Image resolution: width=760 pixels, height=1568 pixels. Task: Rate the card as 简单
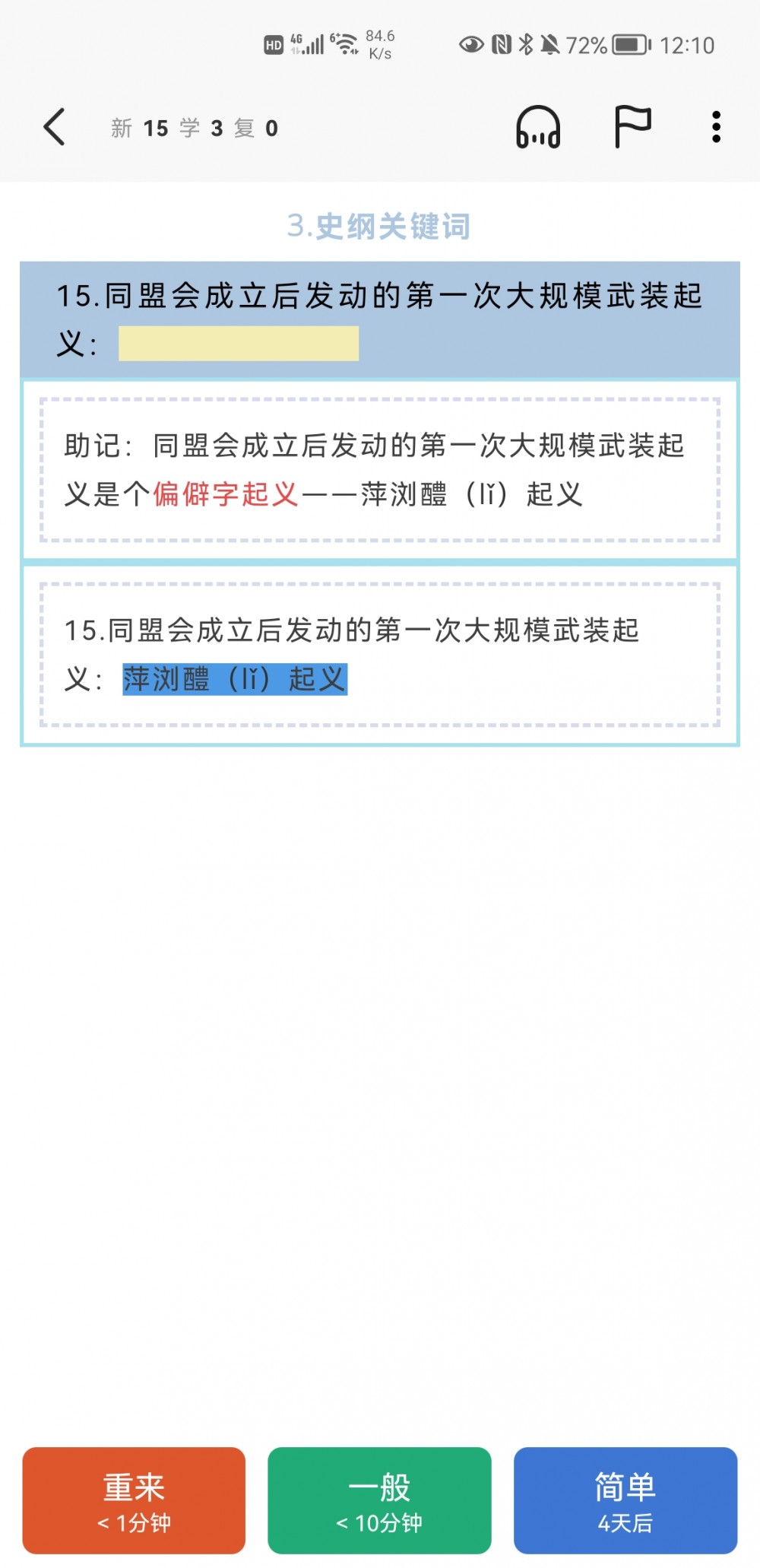pos(625,1500)
